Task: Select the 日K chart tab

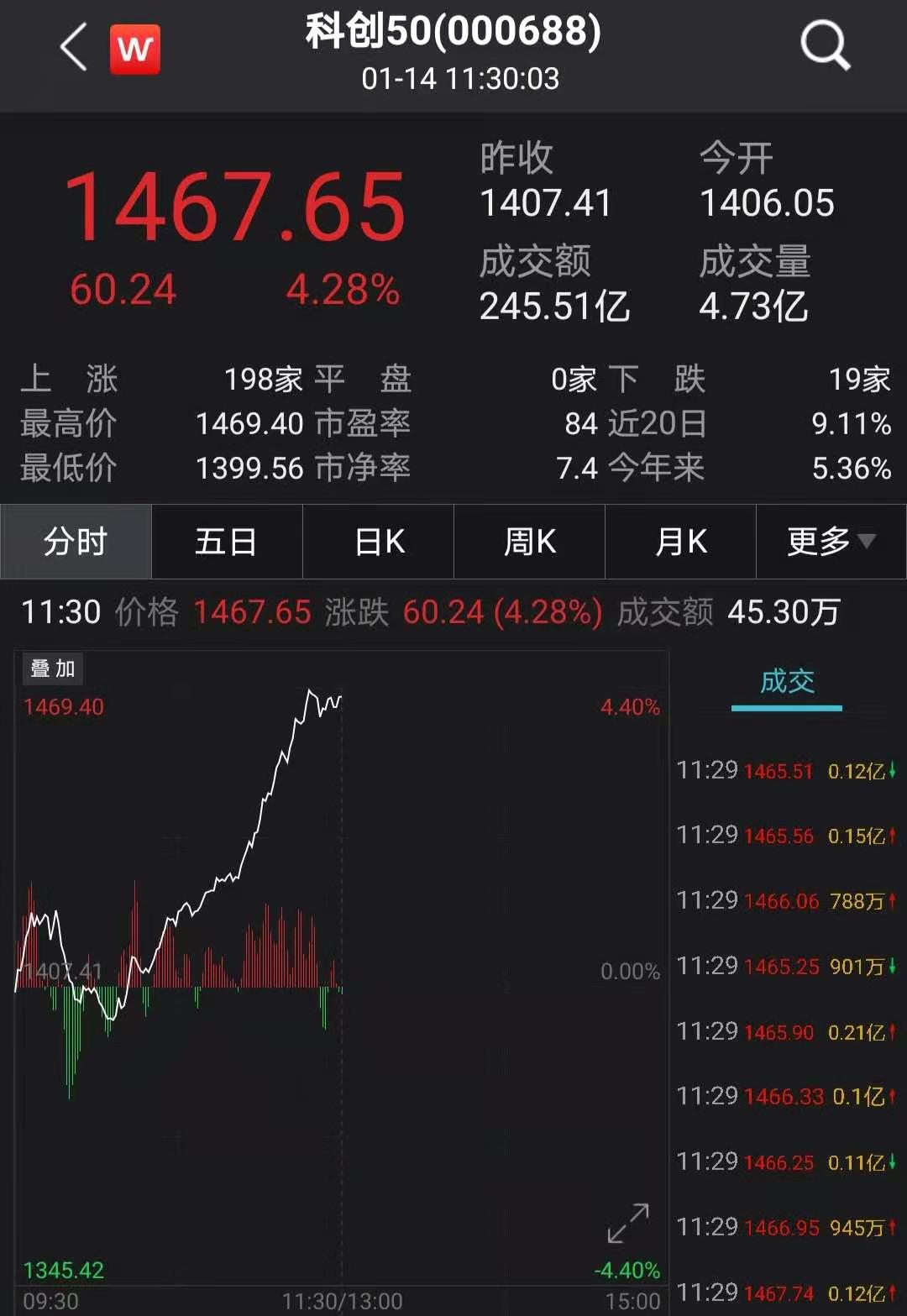Action: [379, 542]
